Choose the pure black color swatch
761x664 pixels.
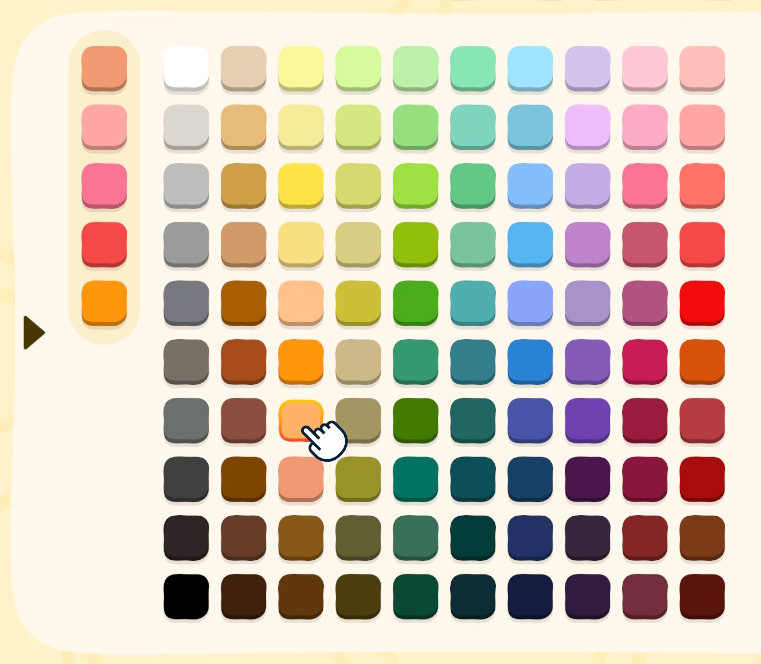(186, 596)
